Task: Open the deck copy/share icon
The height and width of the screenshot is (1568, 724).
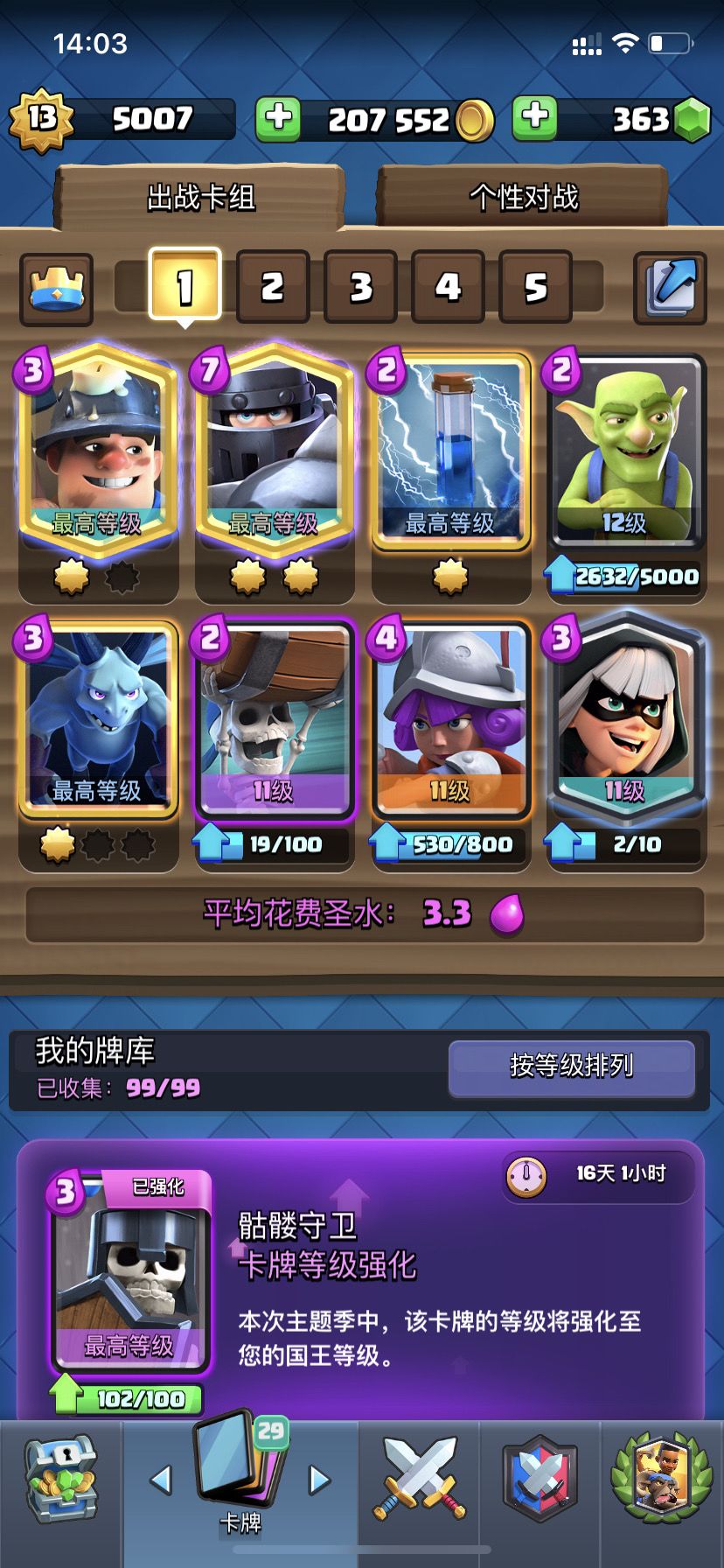Action: click(x=669, y=289)
